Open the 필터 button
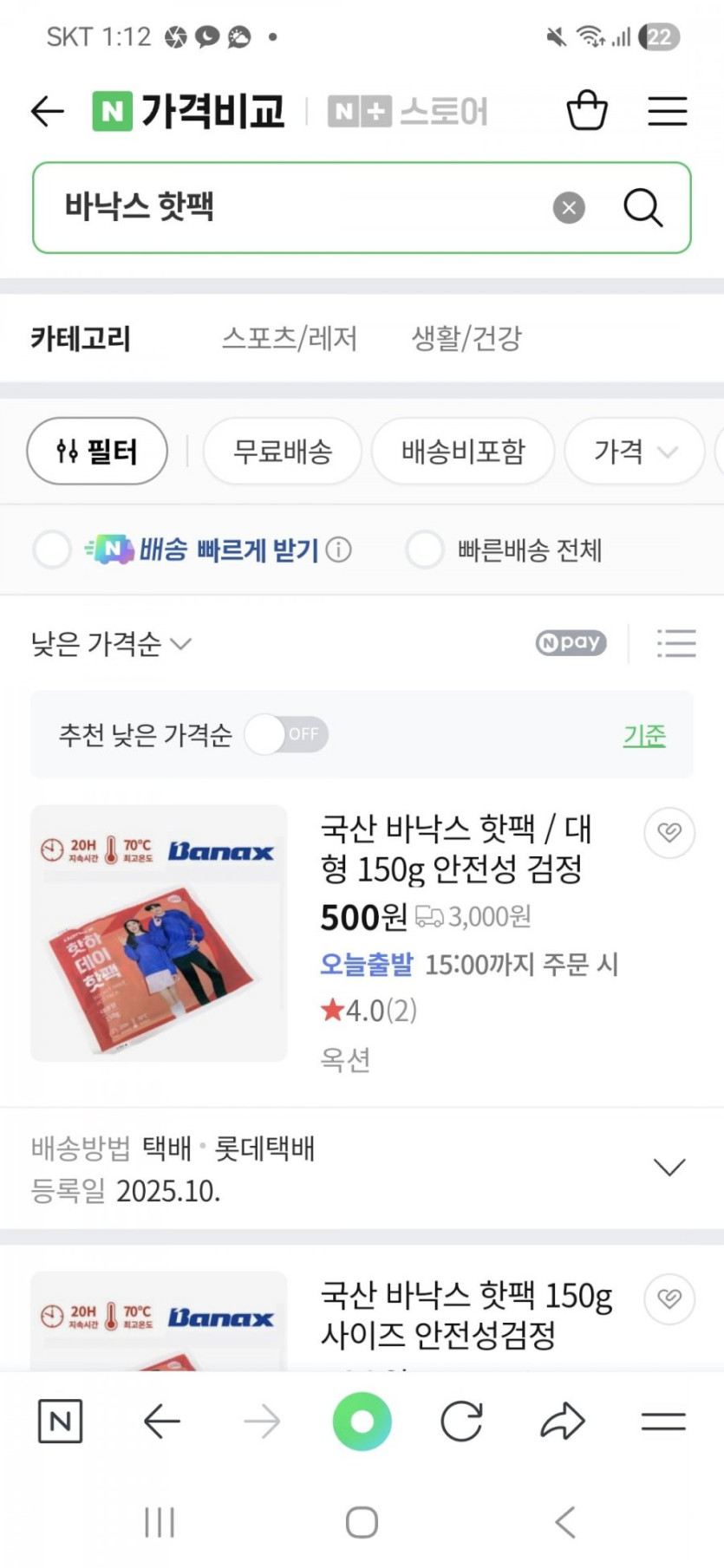The image size is (724, 1568). pos(97,451)
